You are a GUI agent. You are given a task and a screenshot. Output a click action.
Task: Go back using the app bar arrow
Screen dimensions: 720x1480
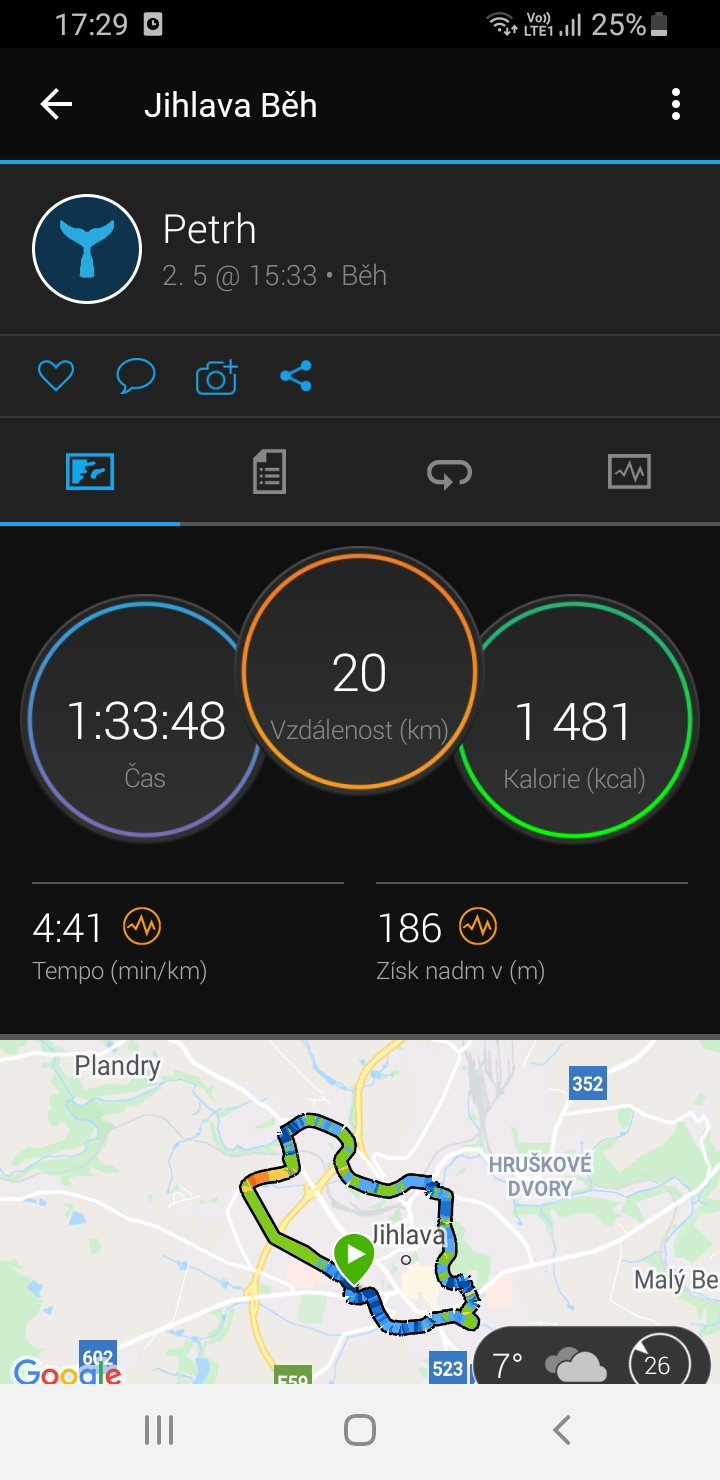click(x=56, y=105)
